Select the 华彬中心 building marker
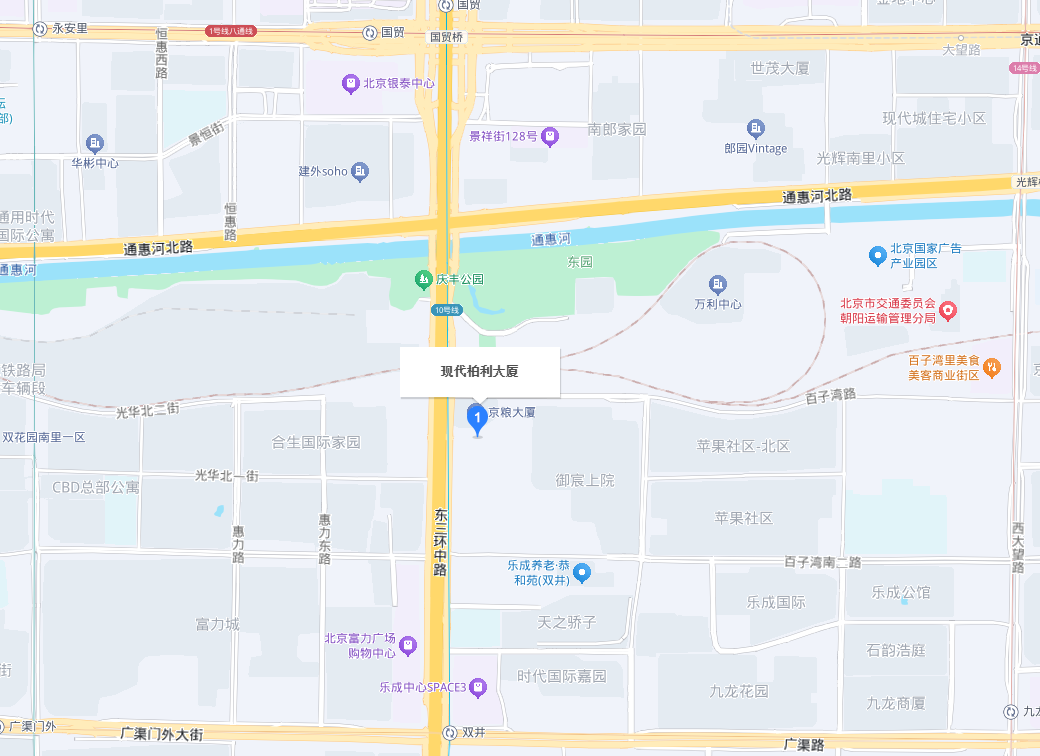 [95, 143]
